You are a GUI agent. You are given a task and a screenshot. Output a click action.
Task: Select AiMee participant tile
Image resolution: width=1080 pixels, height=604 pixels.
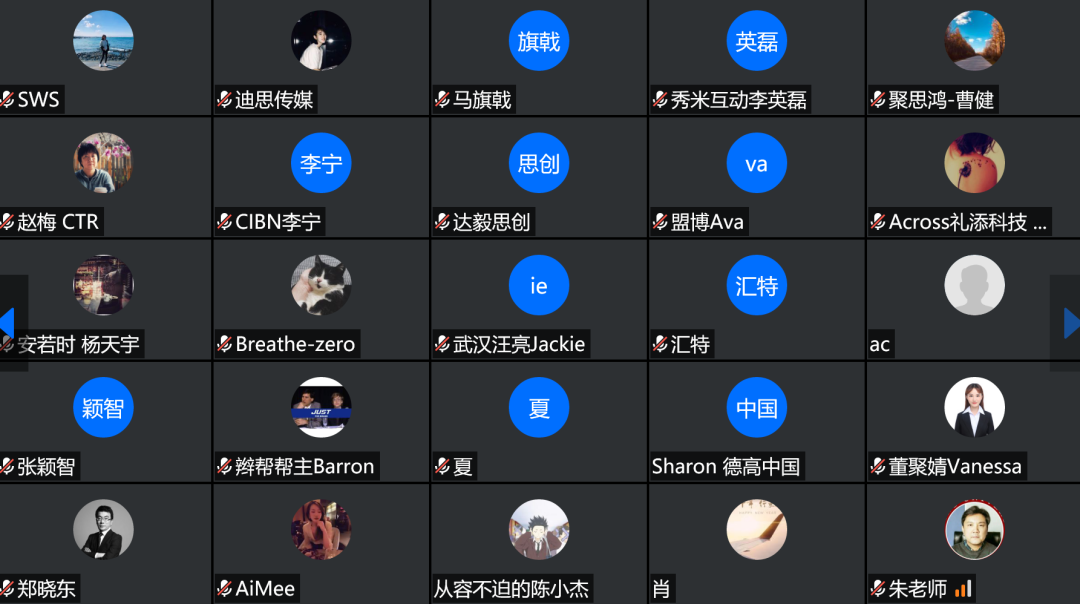[321, 543]
